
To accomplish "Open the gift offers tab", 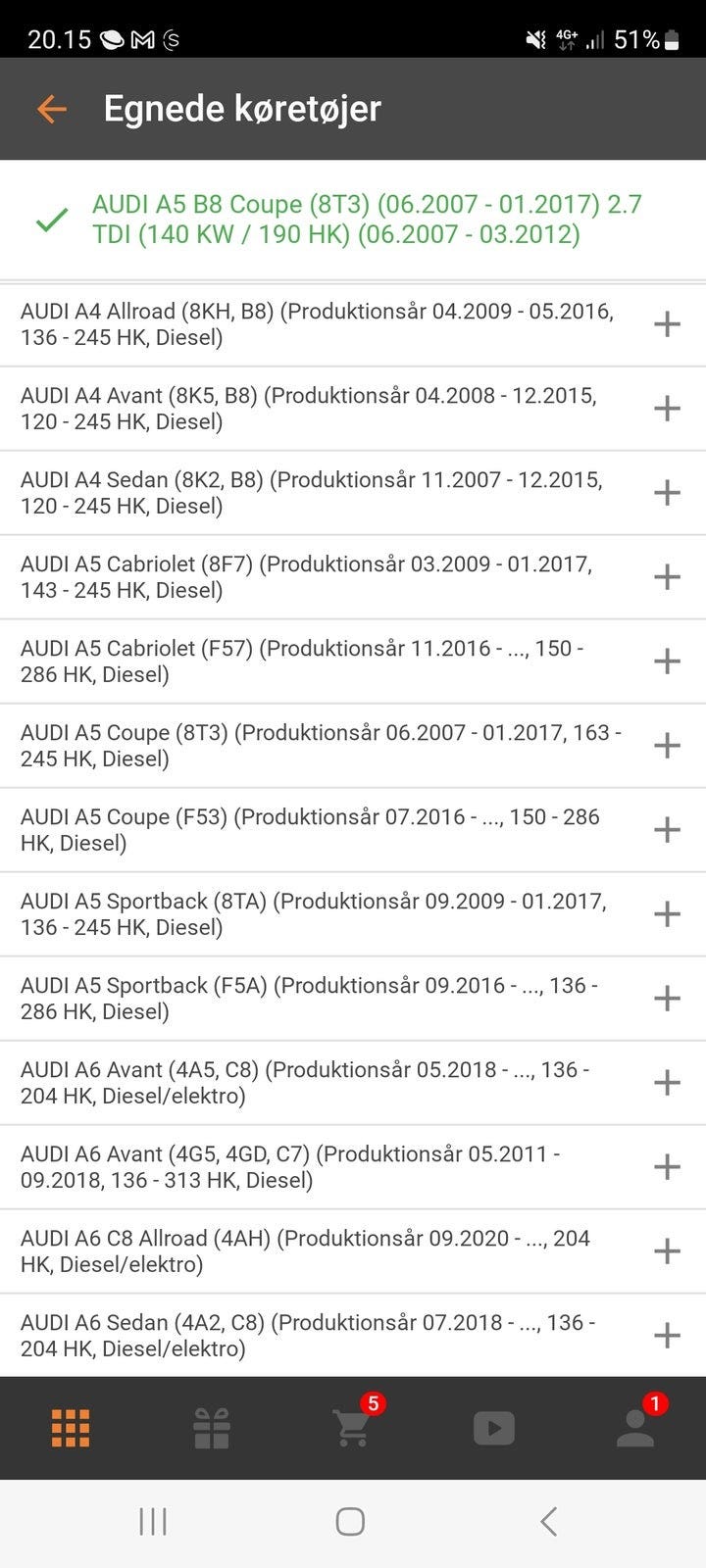I will coord(212,1428).
